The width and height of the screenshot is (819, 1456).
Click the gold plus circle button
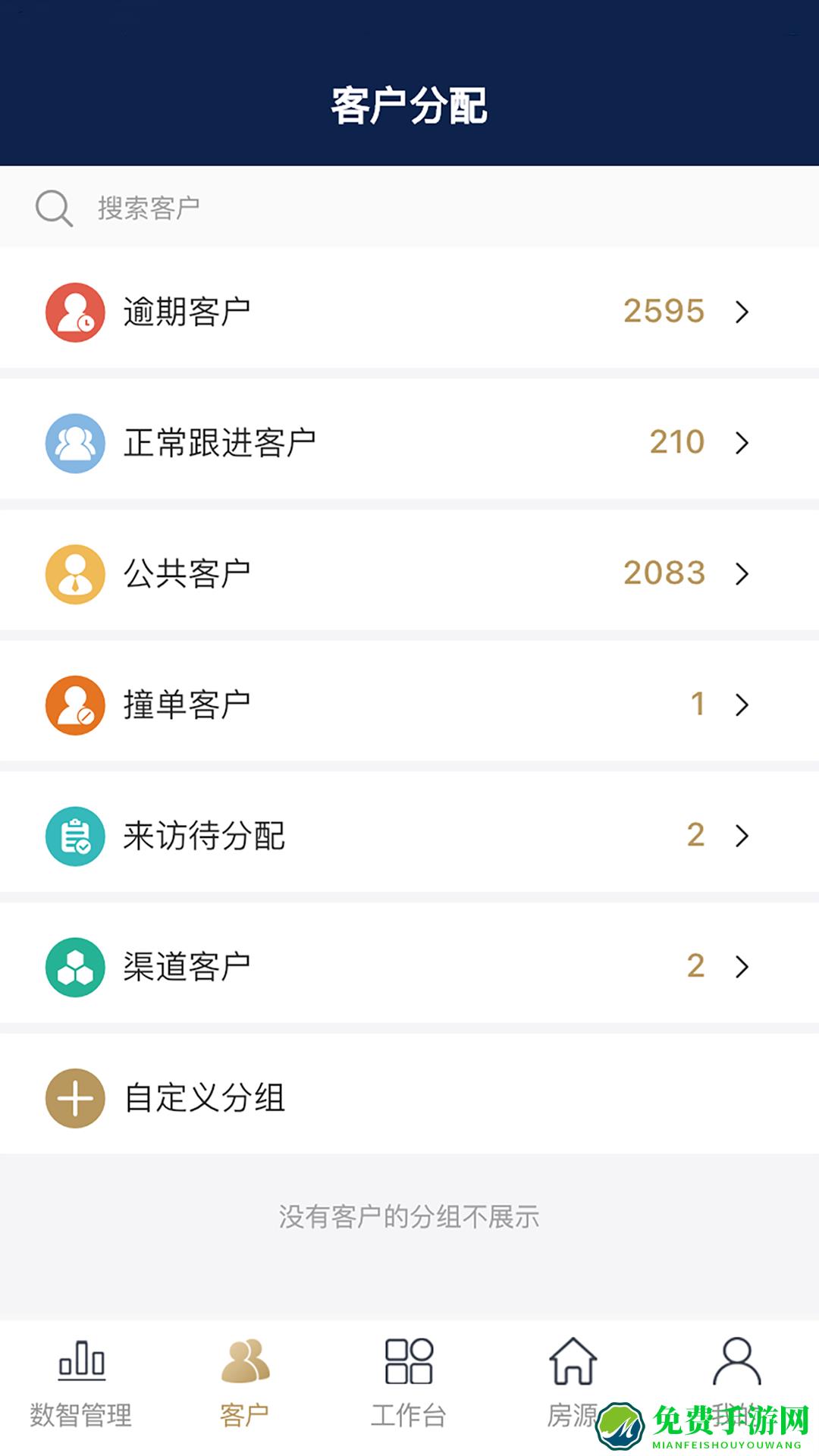[74, 1097]
